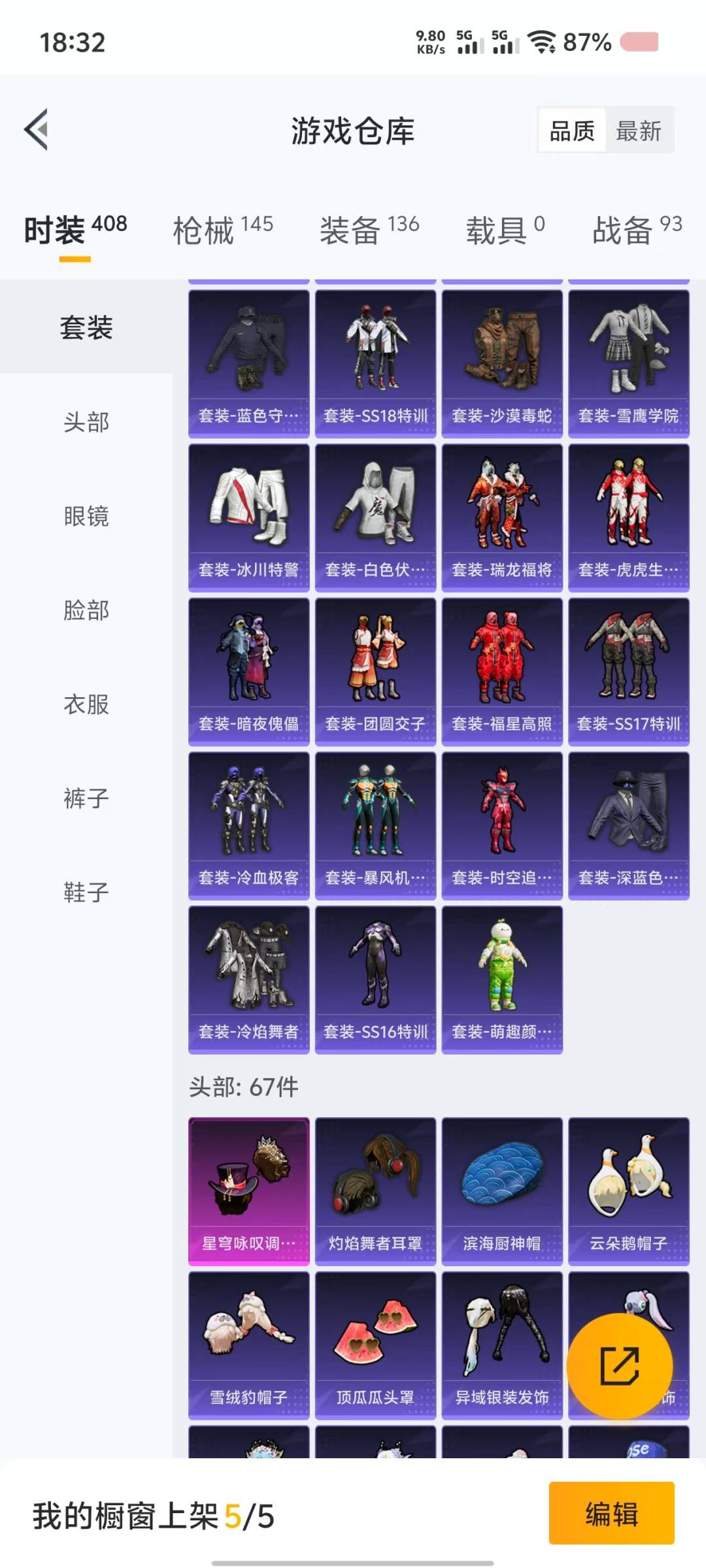Tap the yellow share floating button
The width and height of the screenshot is (706, 1568).
point(619,1365)
